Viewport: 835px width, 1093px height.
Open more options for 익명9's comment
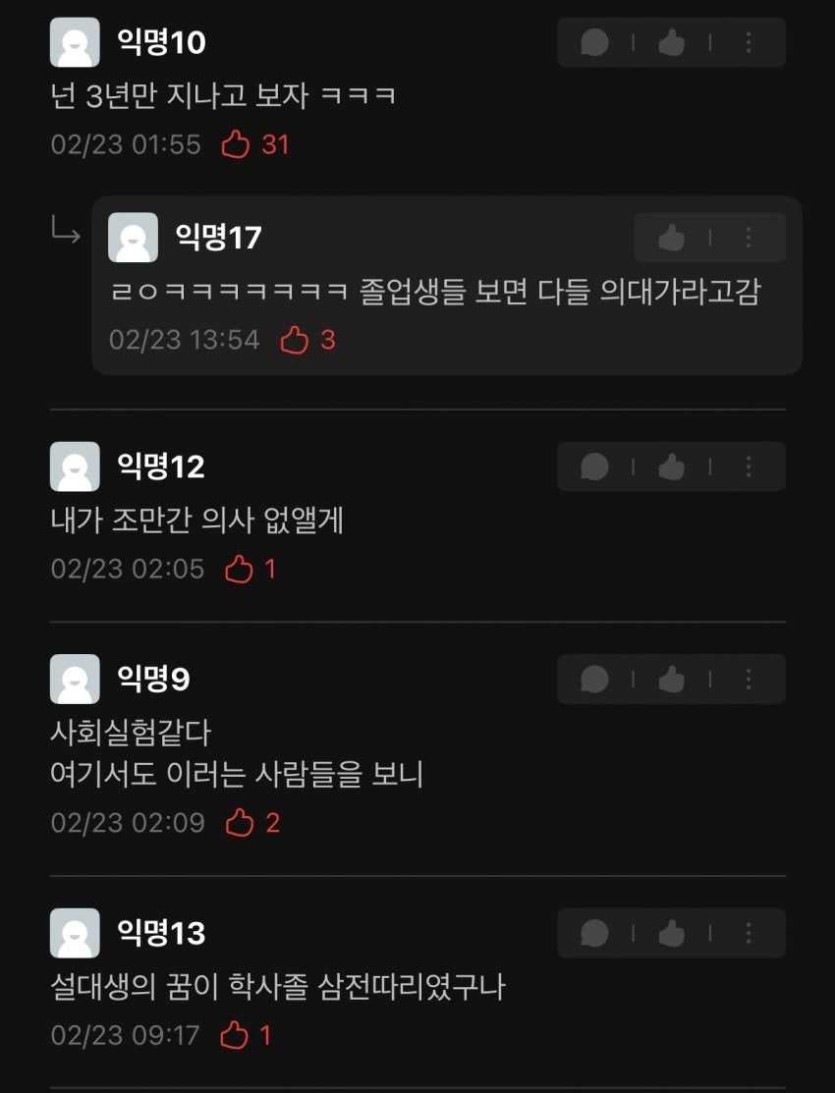(x=748, y=680)
